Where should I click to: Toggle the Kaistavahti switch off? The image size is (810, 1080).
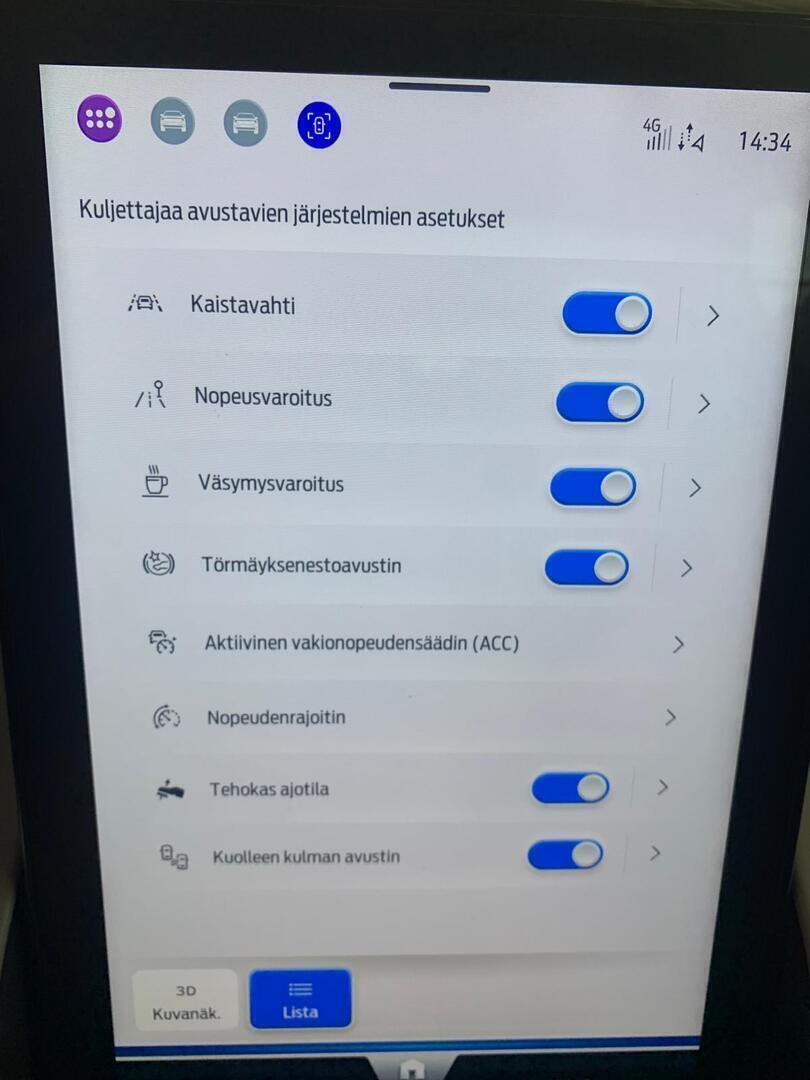607,314
